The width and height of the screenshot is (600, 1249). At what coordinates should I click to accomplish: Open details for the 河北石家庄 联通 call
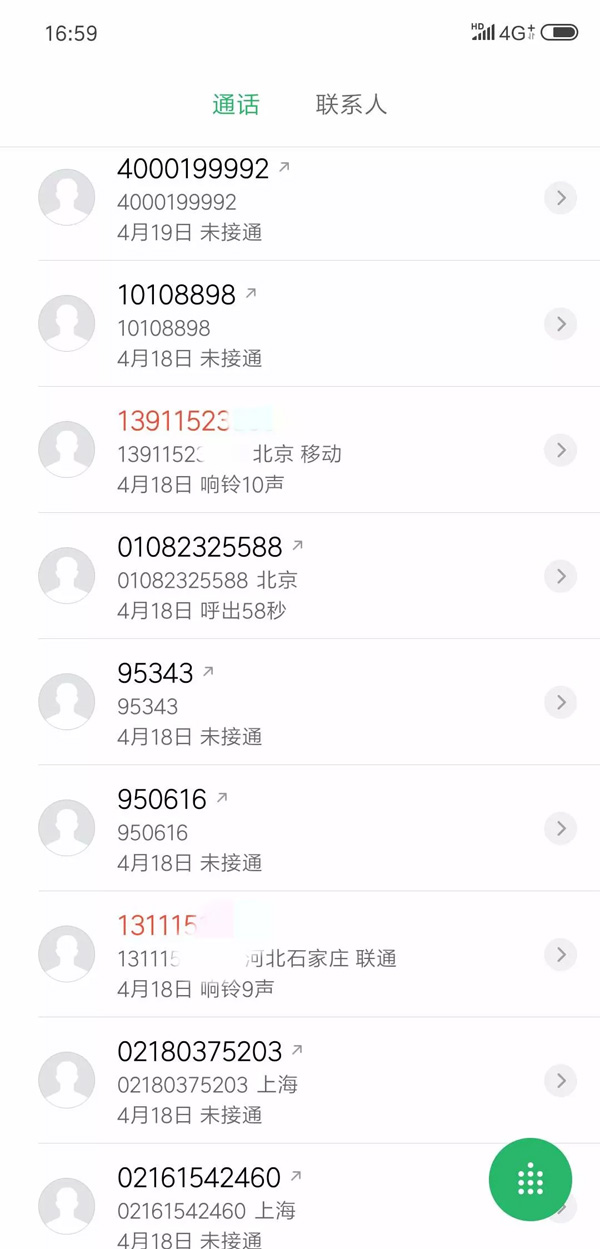pyautogui.click(x=561, y=954)
